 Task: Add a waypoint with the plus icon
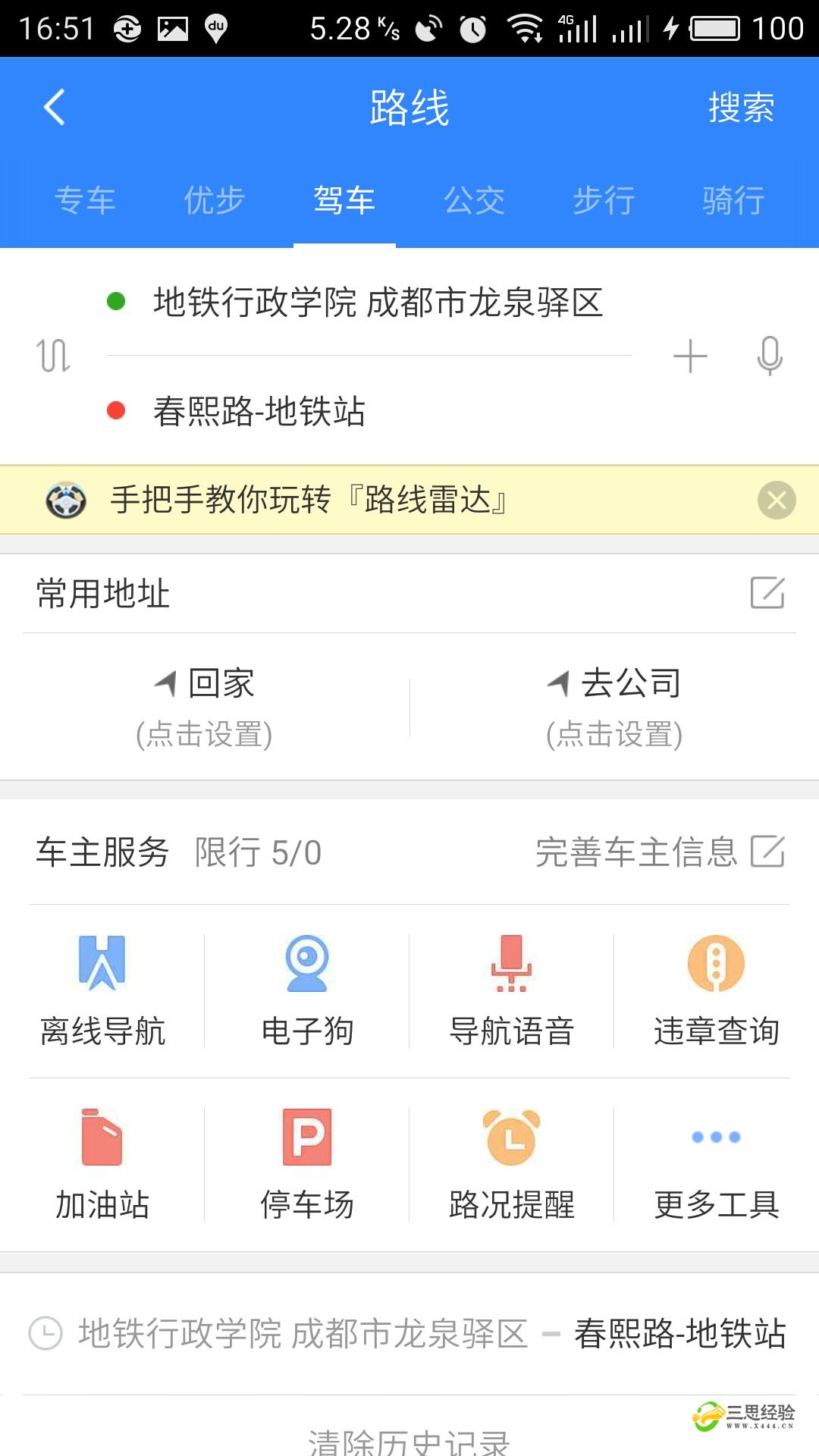[x=690, y=356]
